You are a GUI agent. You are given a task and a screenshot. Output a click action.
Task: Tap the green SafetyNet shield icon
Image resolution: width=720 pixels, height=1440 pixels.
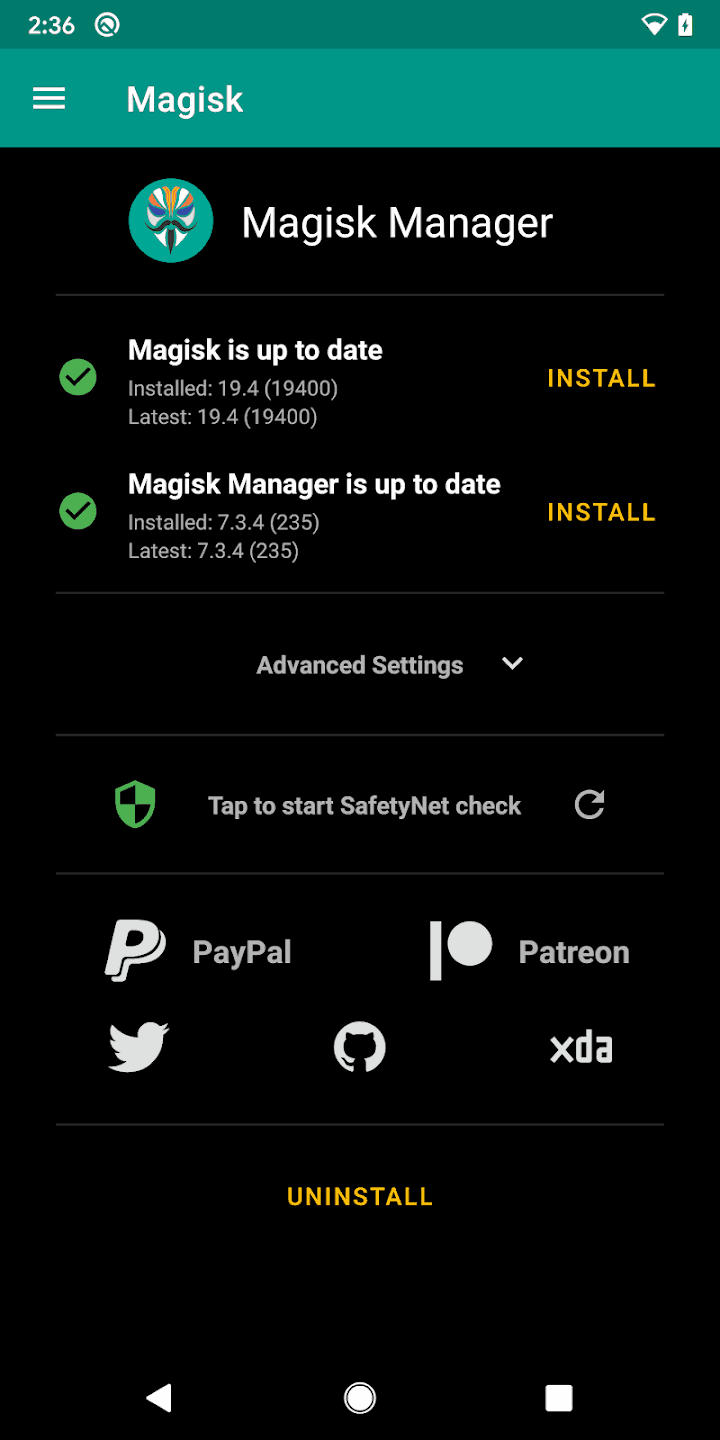(x=135, y=804)
